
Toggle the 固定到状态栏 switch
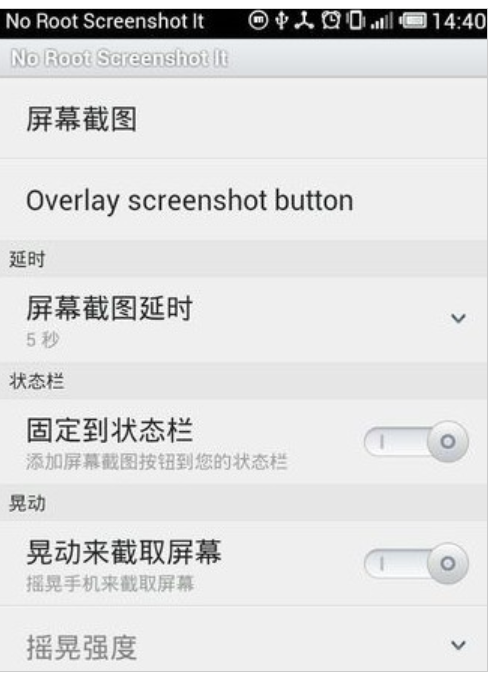pyautogui.click(x=416, y=441)
